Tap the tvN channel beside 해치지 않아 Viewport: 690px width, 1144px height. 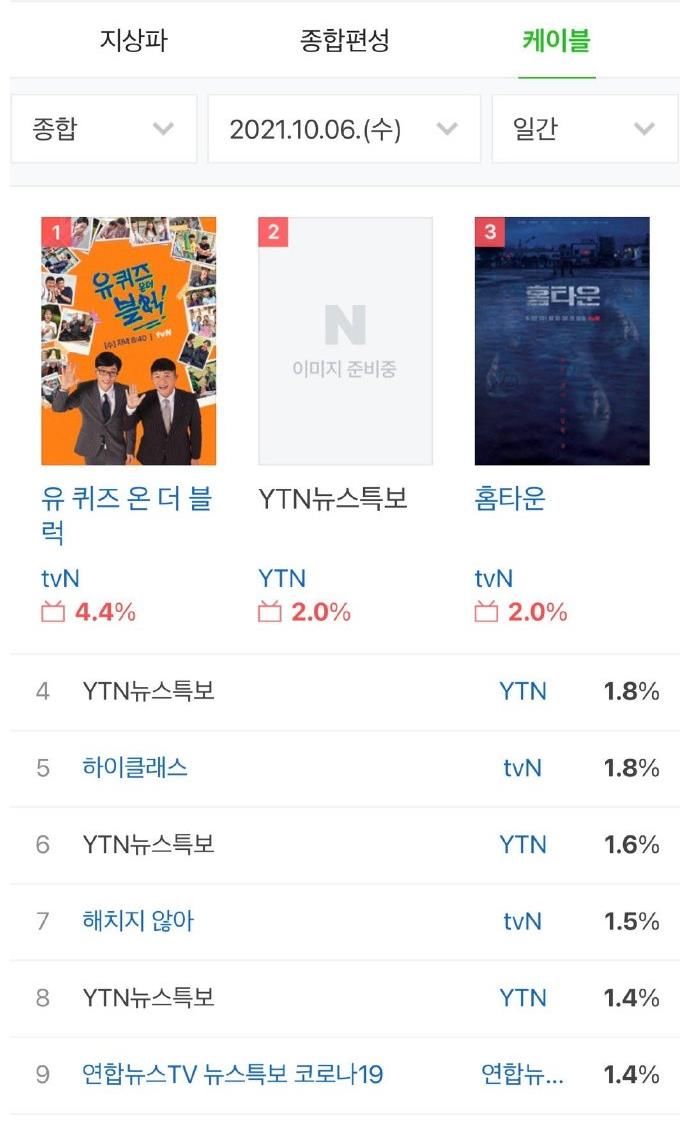(x=523, y=921)
